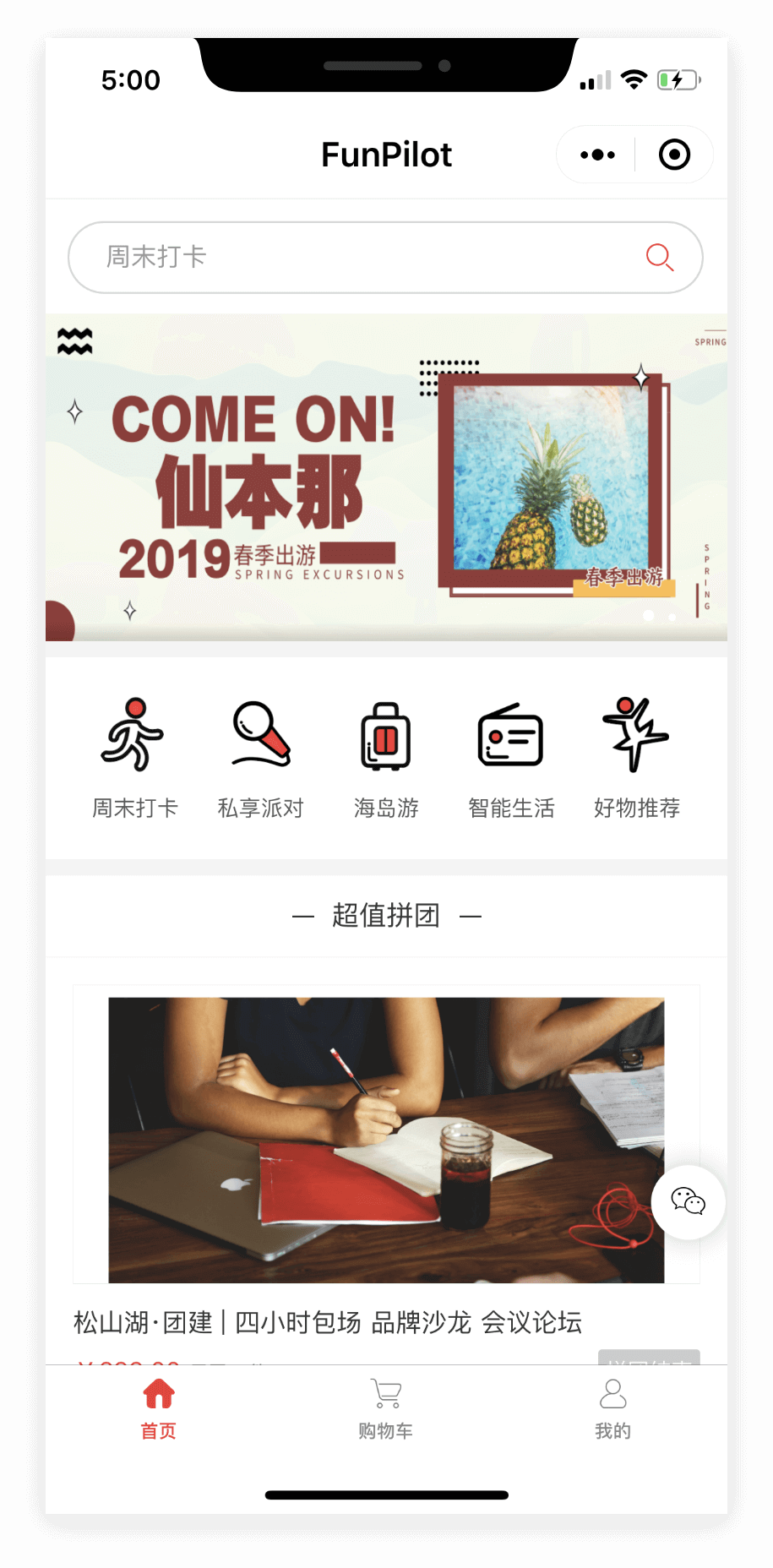
Task: Go to the 智能生活 category
Action: pyautogui.click(x=511, y=756)
